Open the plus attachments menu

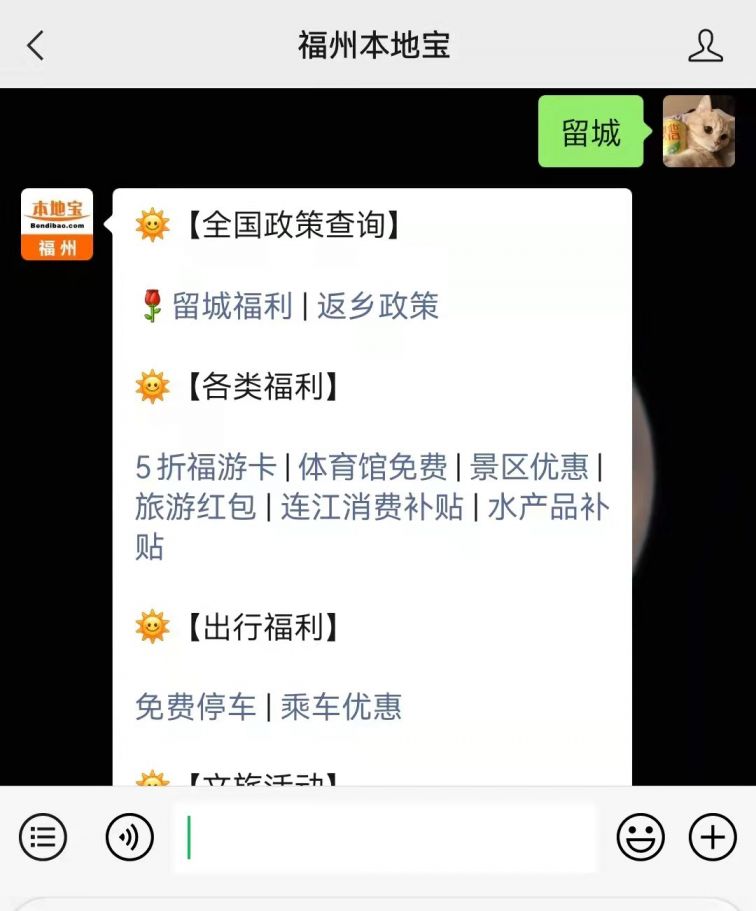coord(712,837)
